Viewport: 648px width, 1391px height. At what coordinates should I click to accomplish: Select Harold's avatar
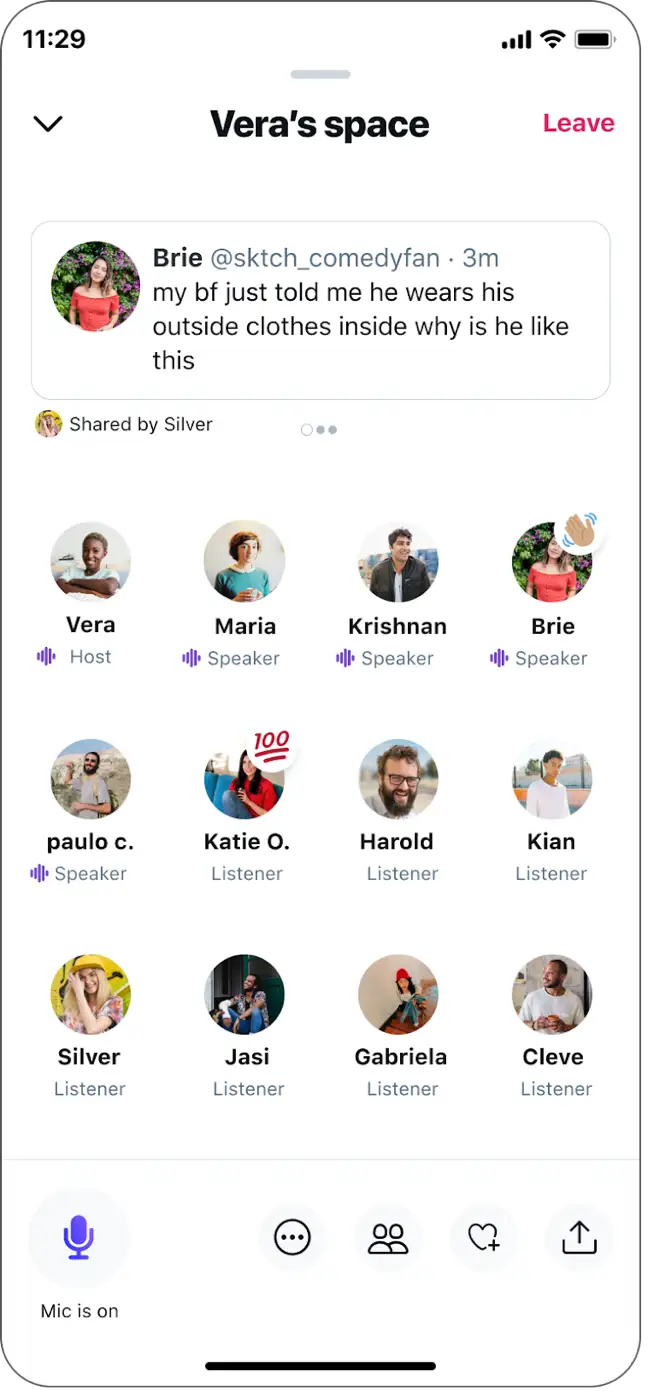398,779
